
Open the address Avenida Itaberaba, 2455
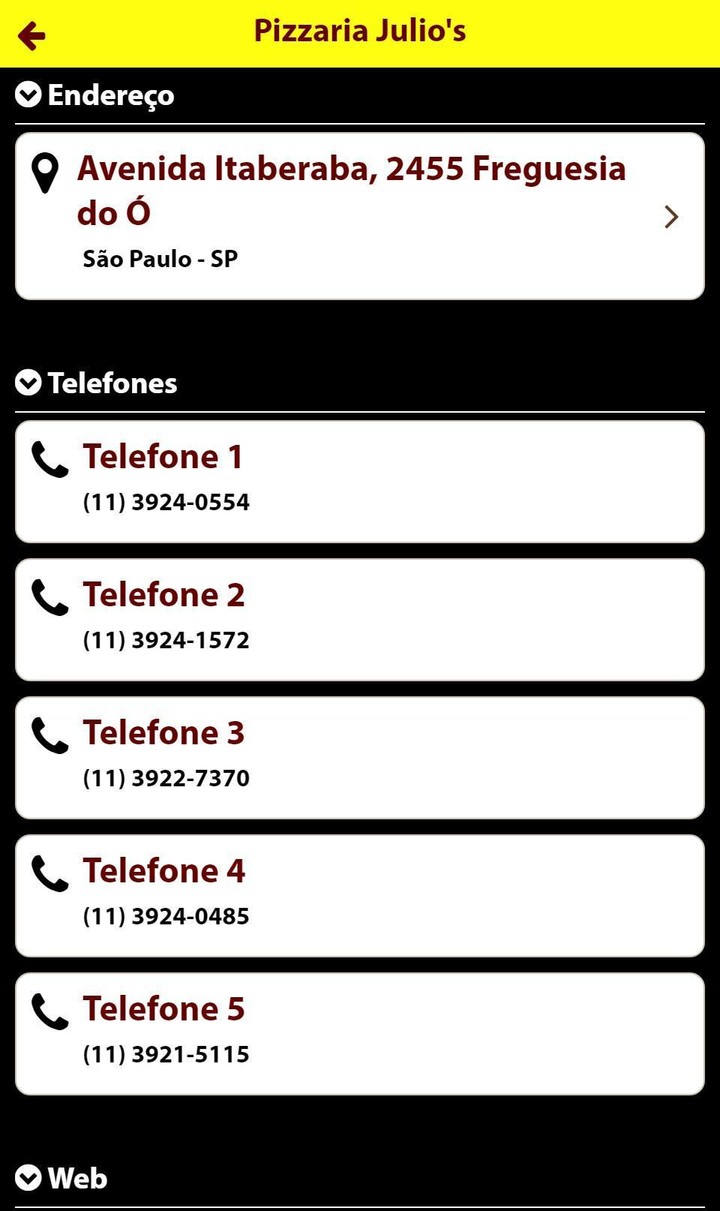coord(352,190)
